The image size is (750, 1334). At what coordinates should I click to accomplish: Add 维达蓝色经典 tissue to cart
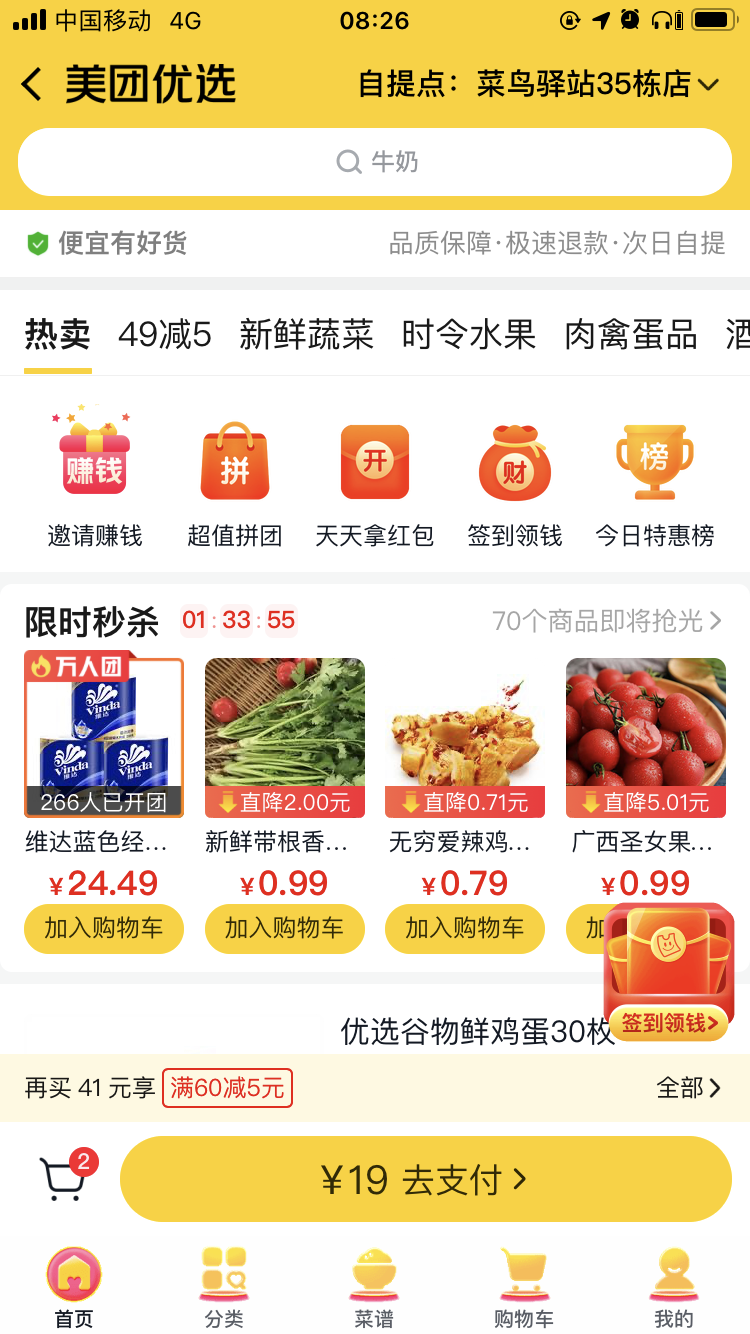click(104, 929)
